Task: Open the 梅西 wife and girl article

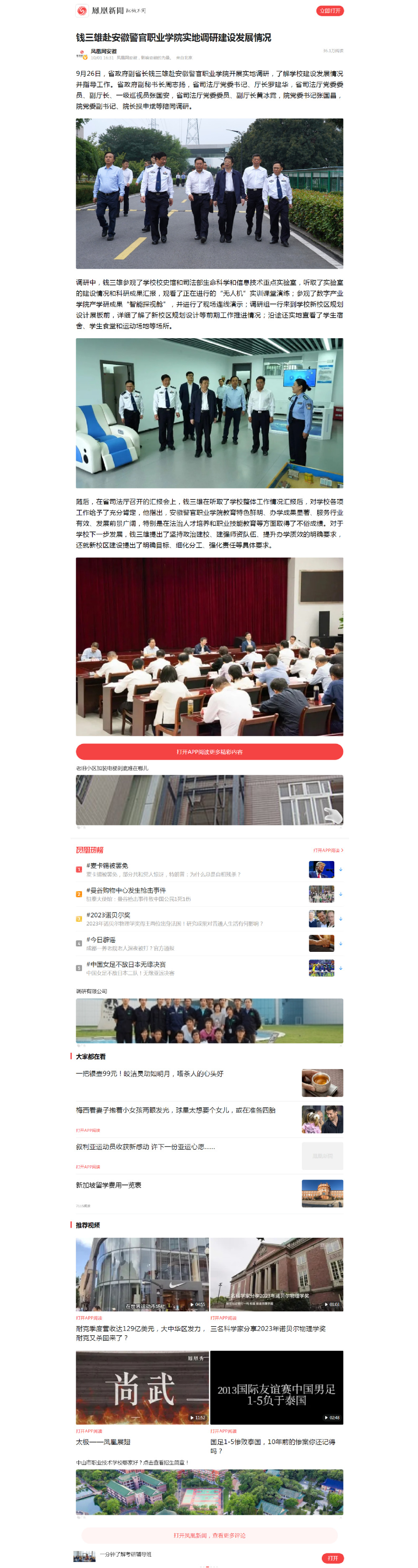Action: (175, 1110)
